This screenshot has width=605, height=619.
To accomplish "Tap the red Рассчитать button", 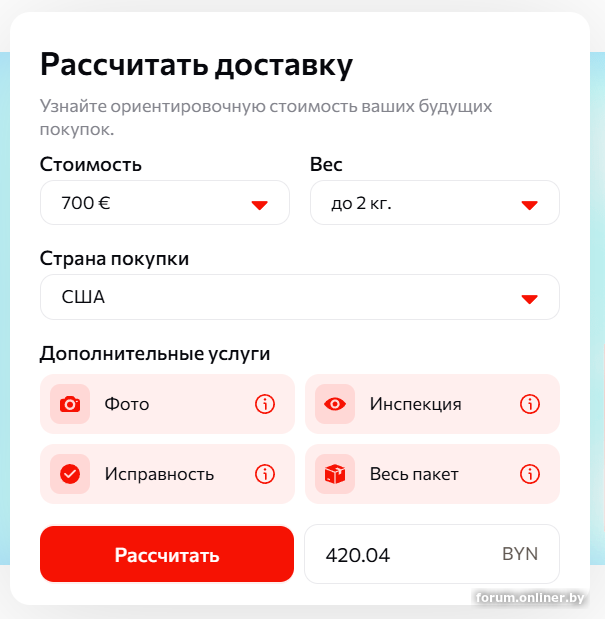I will coord(167,554).
